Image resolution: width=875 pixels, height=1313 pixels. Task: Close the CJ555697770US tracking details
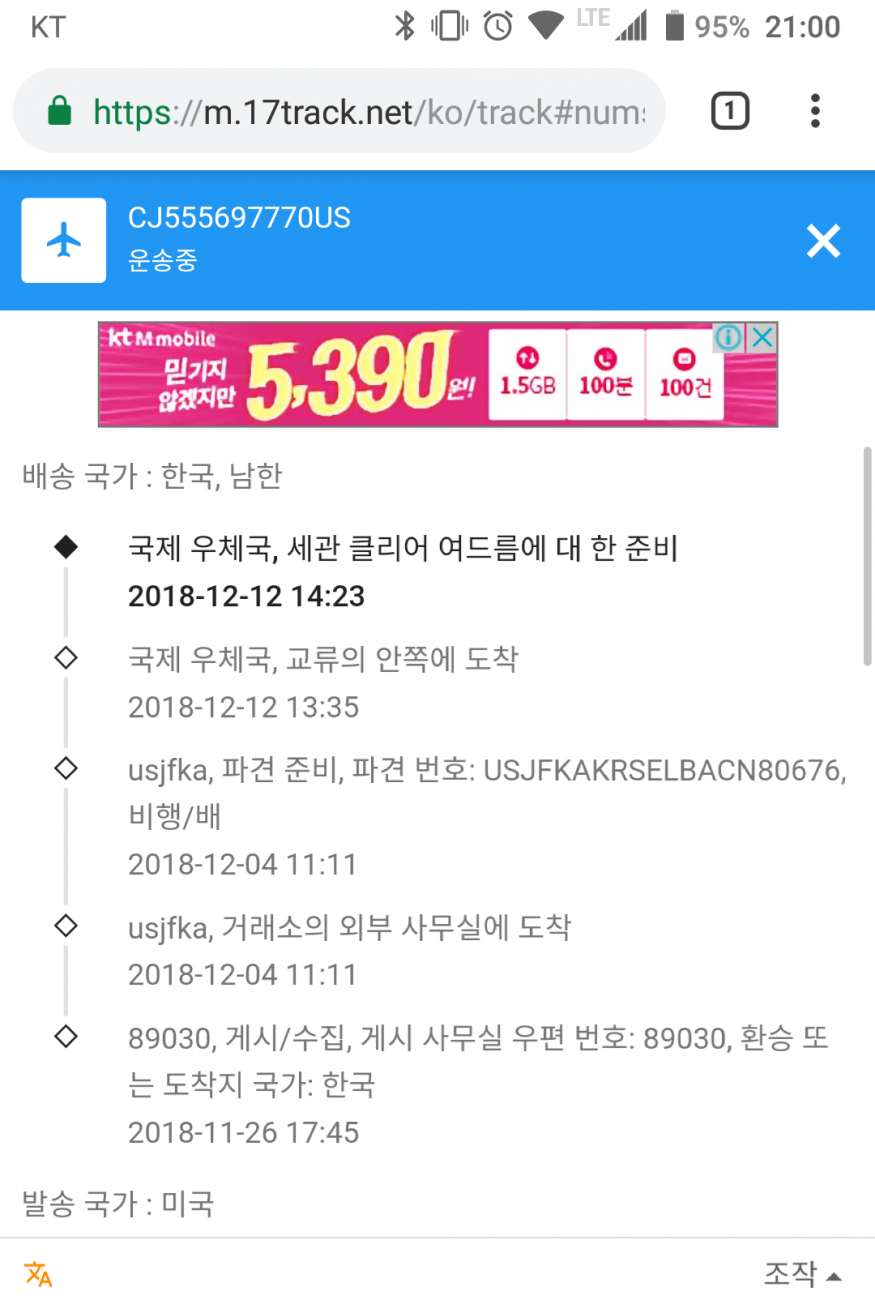tap(823, 241)
